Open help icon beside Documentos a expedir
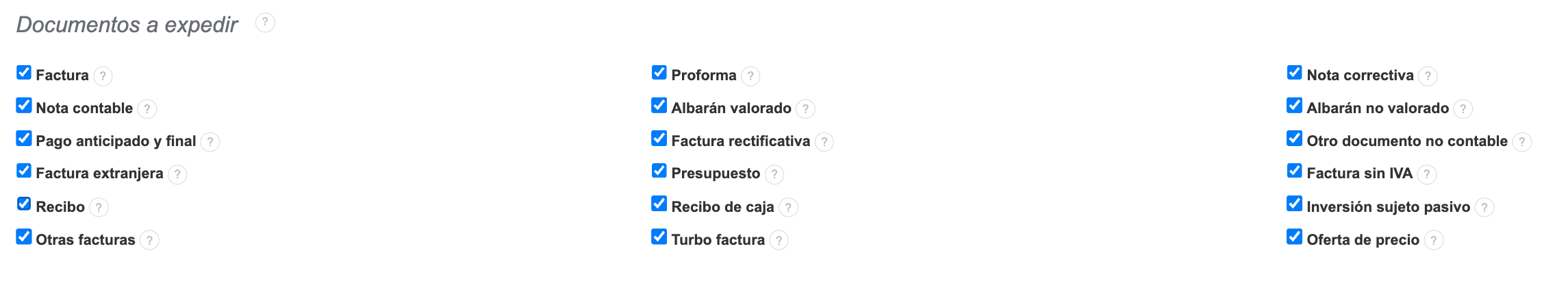Viewport: 1568px width, 288px height. 265,23
